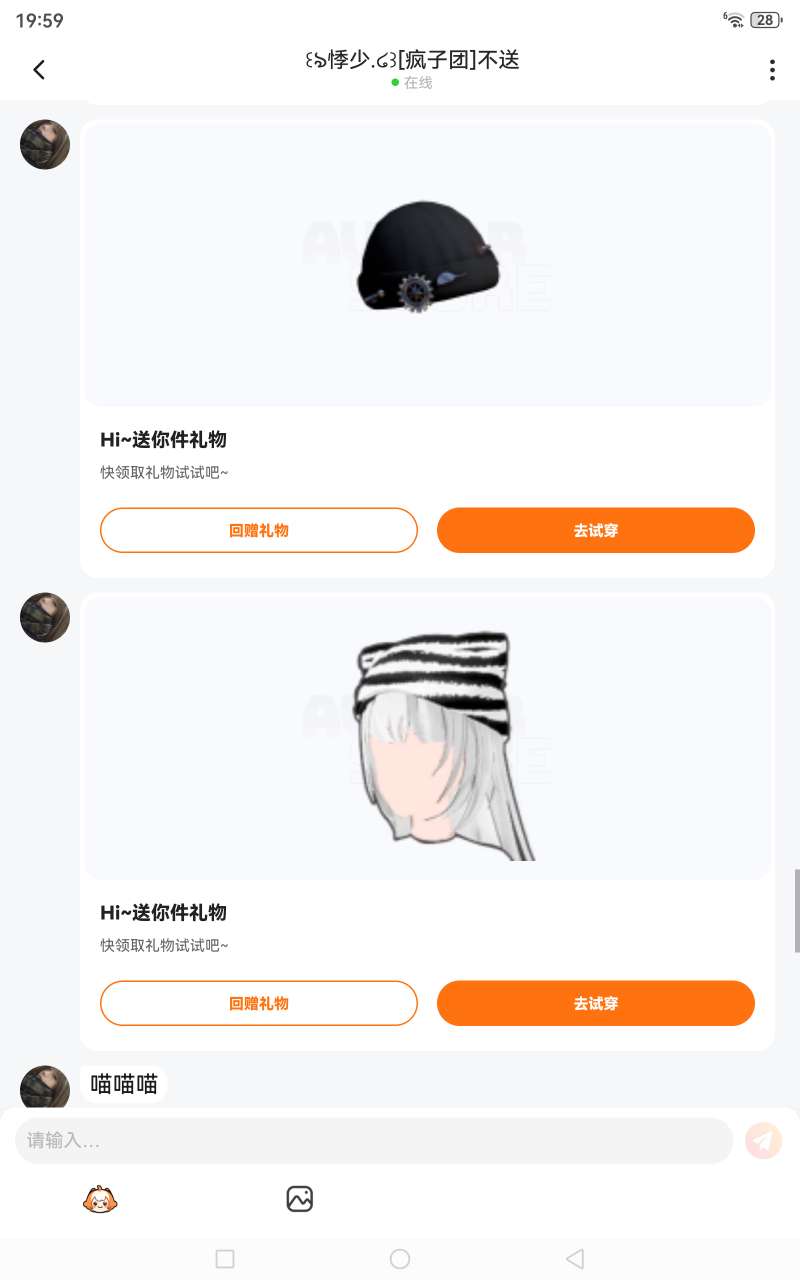
Task: Focus the 请输入 message input field
Action: click(x=374, y=1140)
